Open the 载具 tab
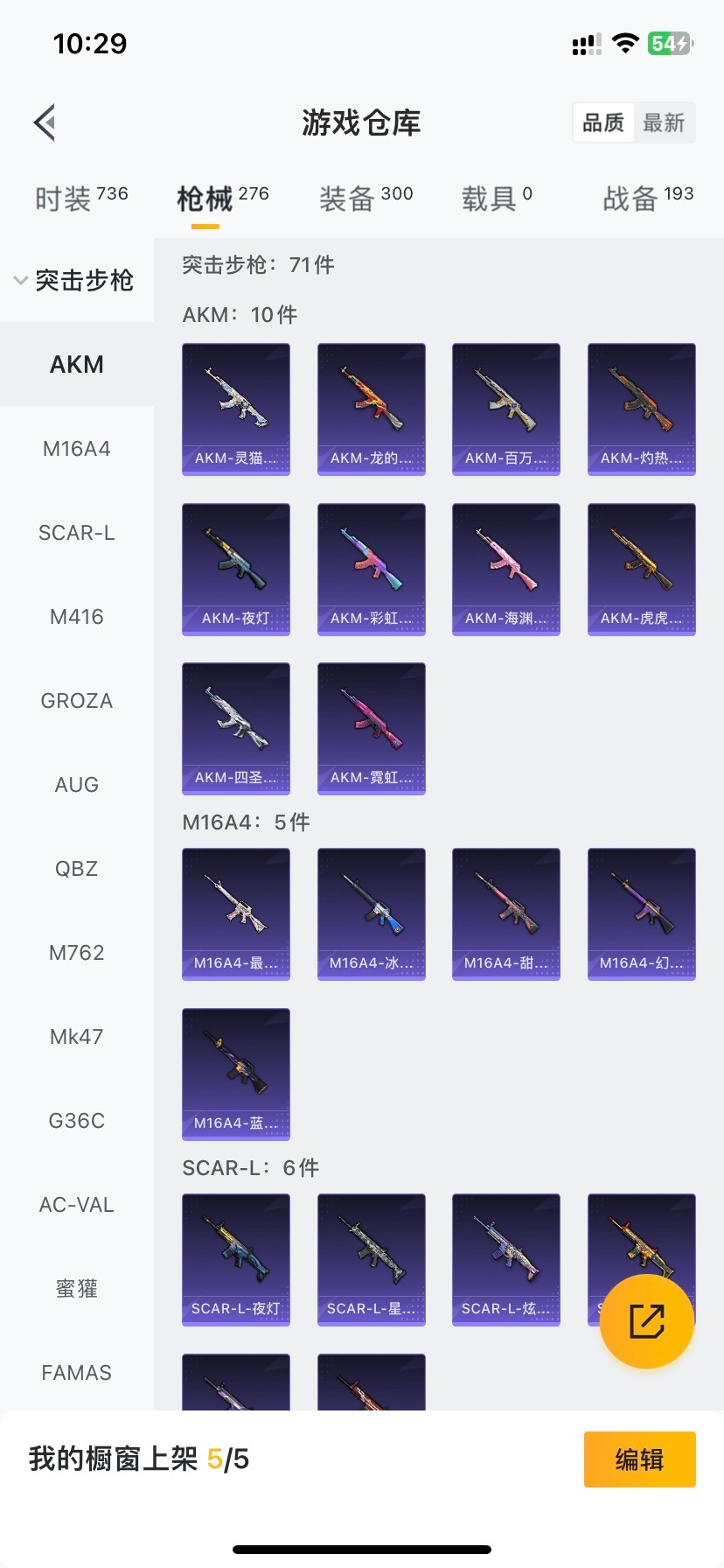724x1568 pixels. pos(496,199)
